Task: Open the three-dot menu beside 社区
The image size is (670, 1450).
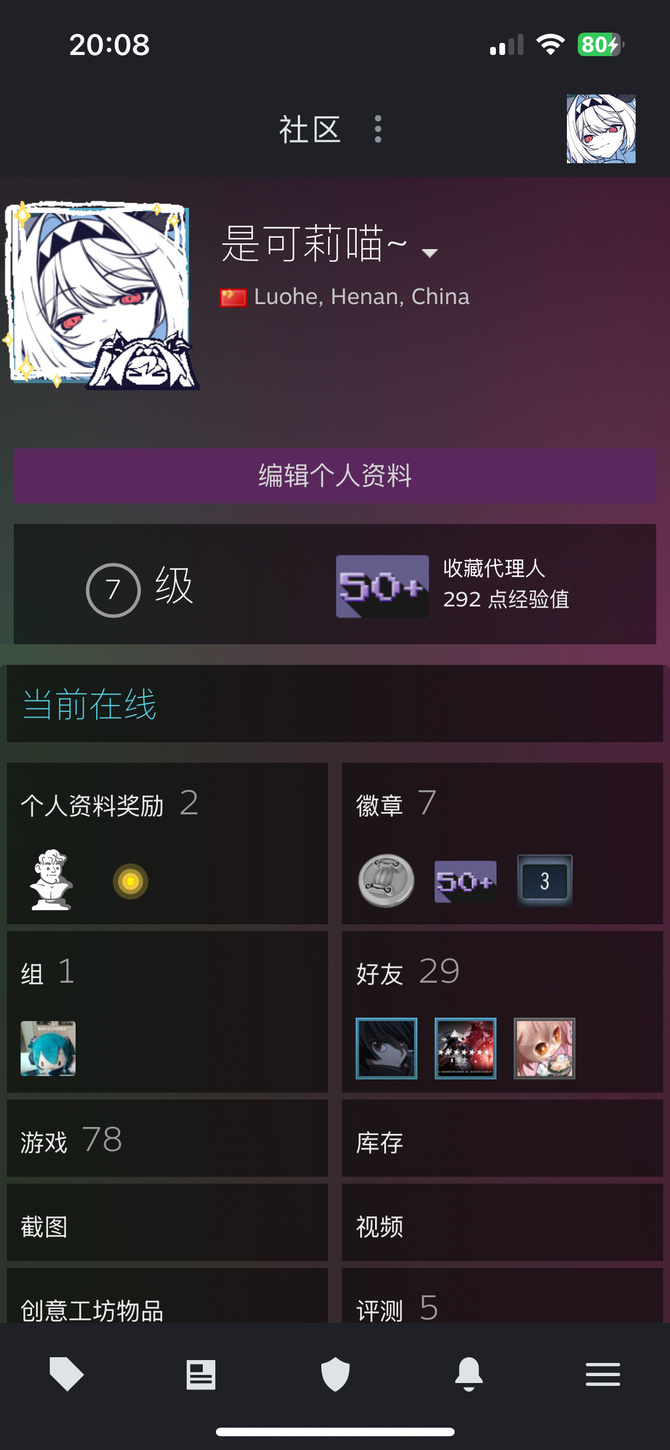Action: [378, 129]
